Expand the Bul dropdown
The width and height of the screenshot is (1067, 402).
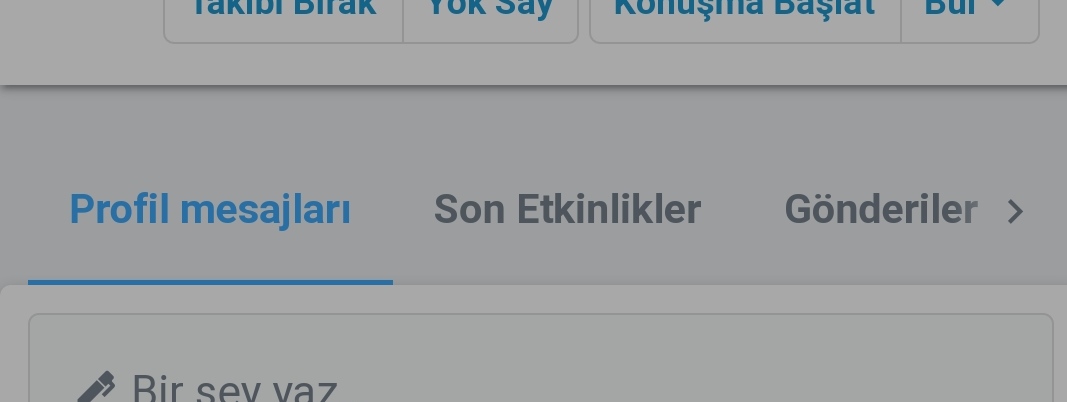click(x=968, y=12)
